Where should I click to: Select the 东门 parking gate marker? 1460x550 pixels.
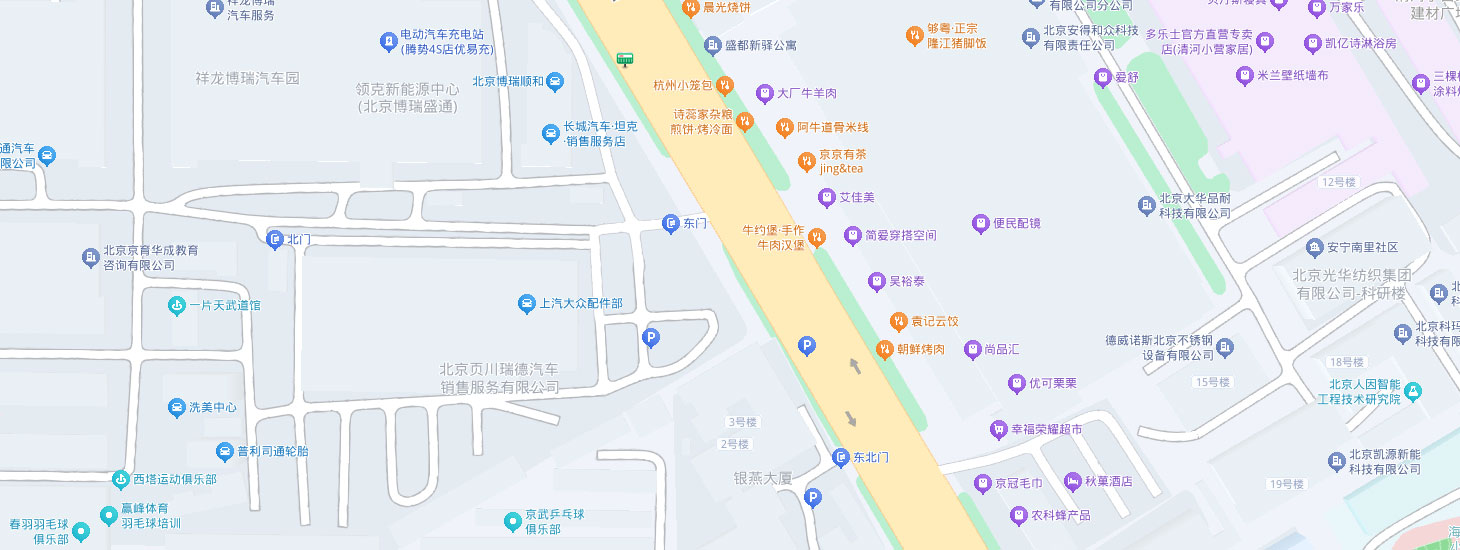coord(671,223)
